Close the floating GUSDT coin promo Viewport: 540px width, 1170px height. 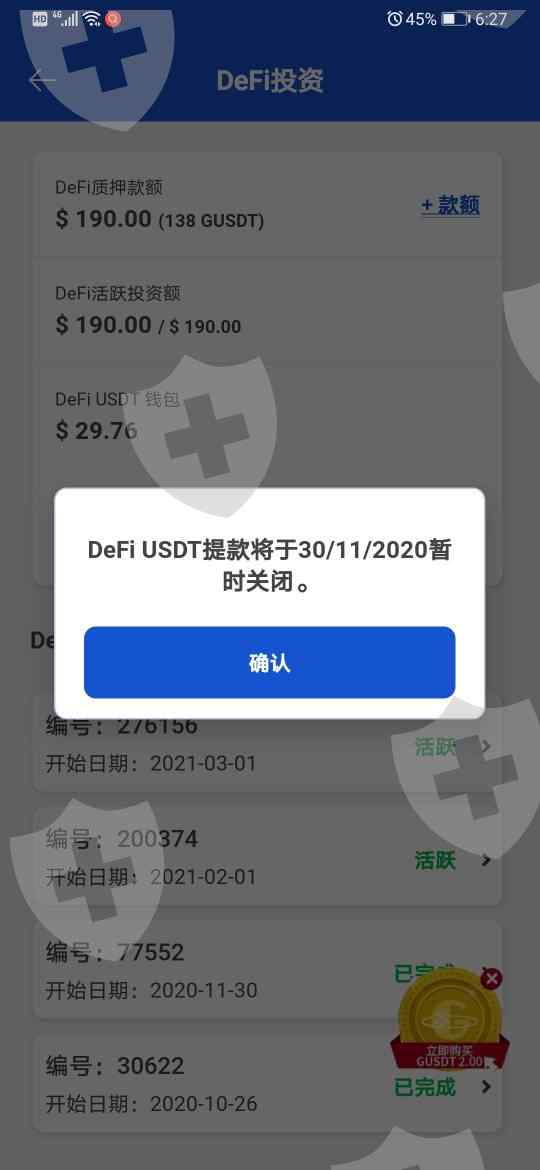point(492,978)
